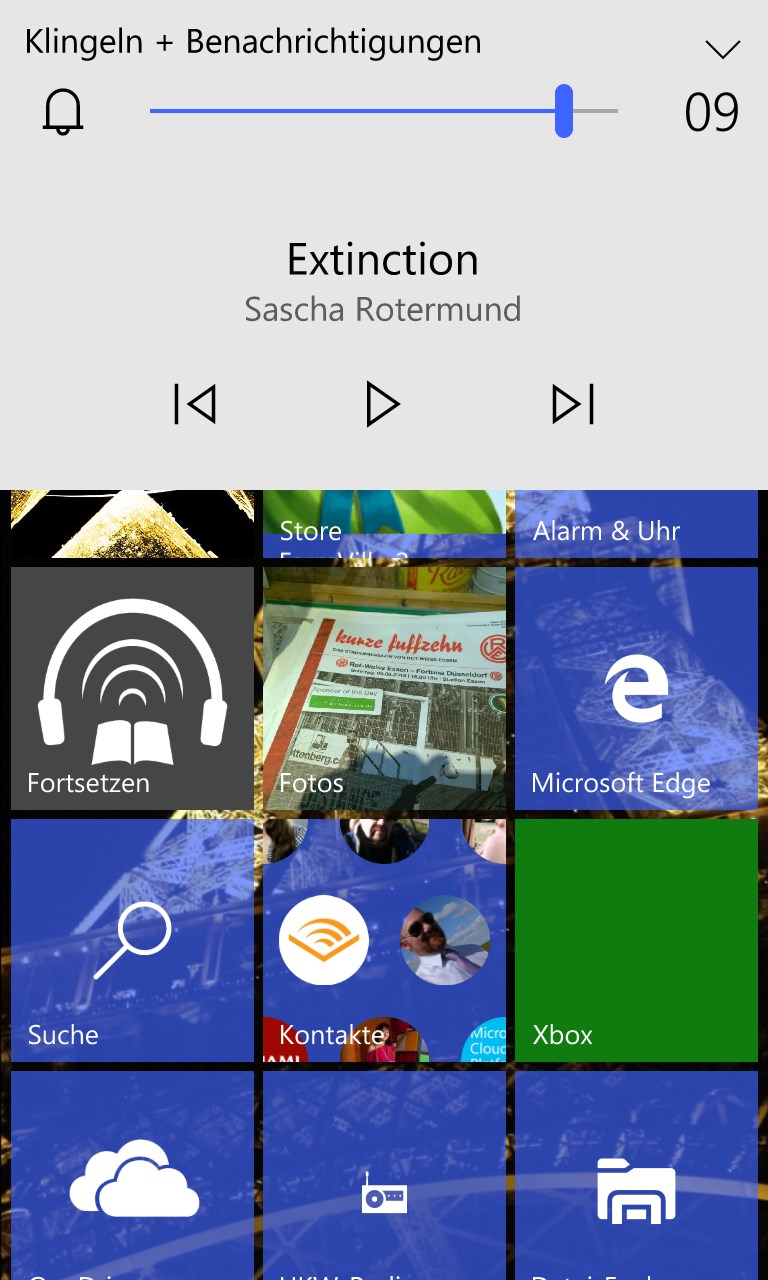This screenshot has width=768, height=1280.
Task: Mute ringer via the bell icon
Action: (62, 111)
